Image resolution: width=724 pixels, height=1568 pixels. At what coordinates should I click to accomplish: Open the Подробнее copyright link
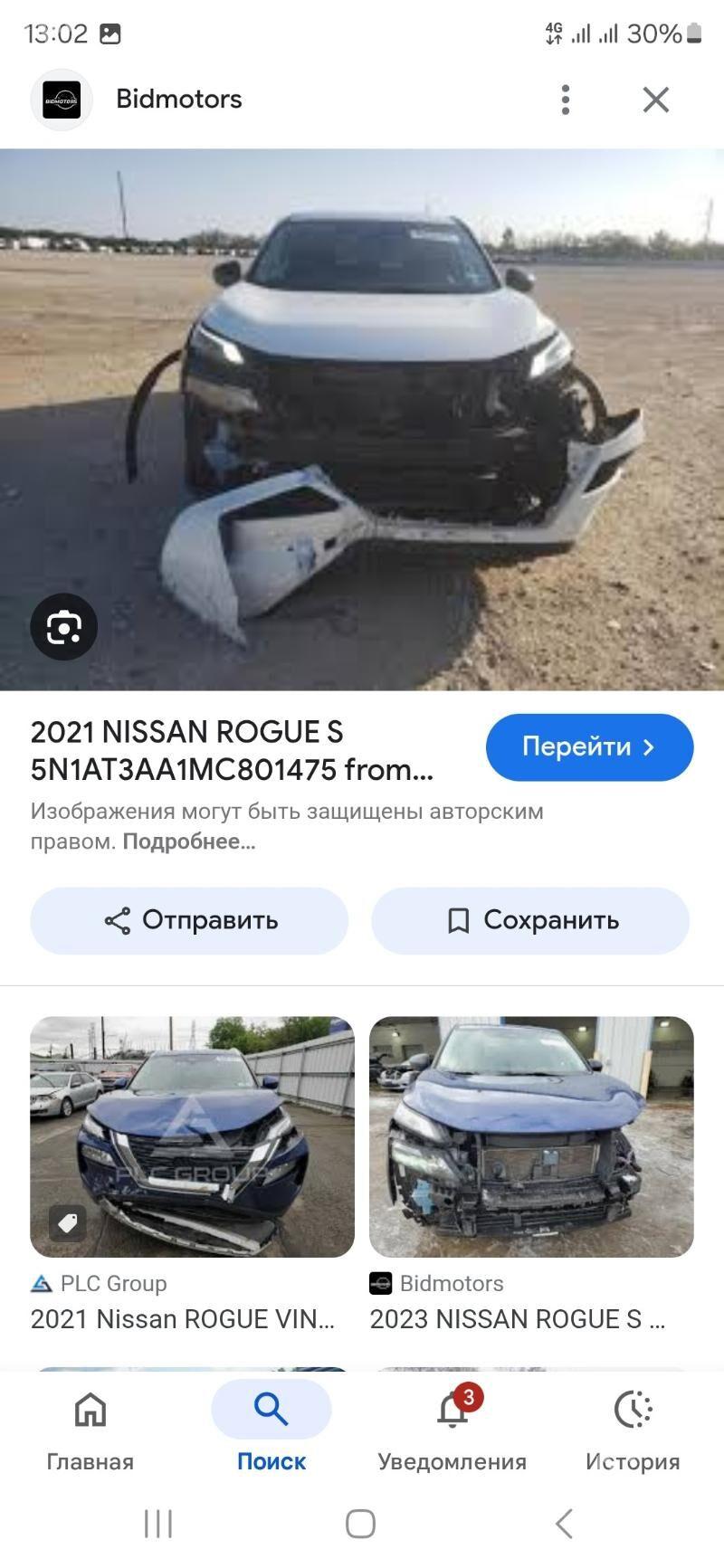(x=188, y=841)
